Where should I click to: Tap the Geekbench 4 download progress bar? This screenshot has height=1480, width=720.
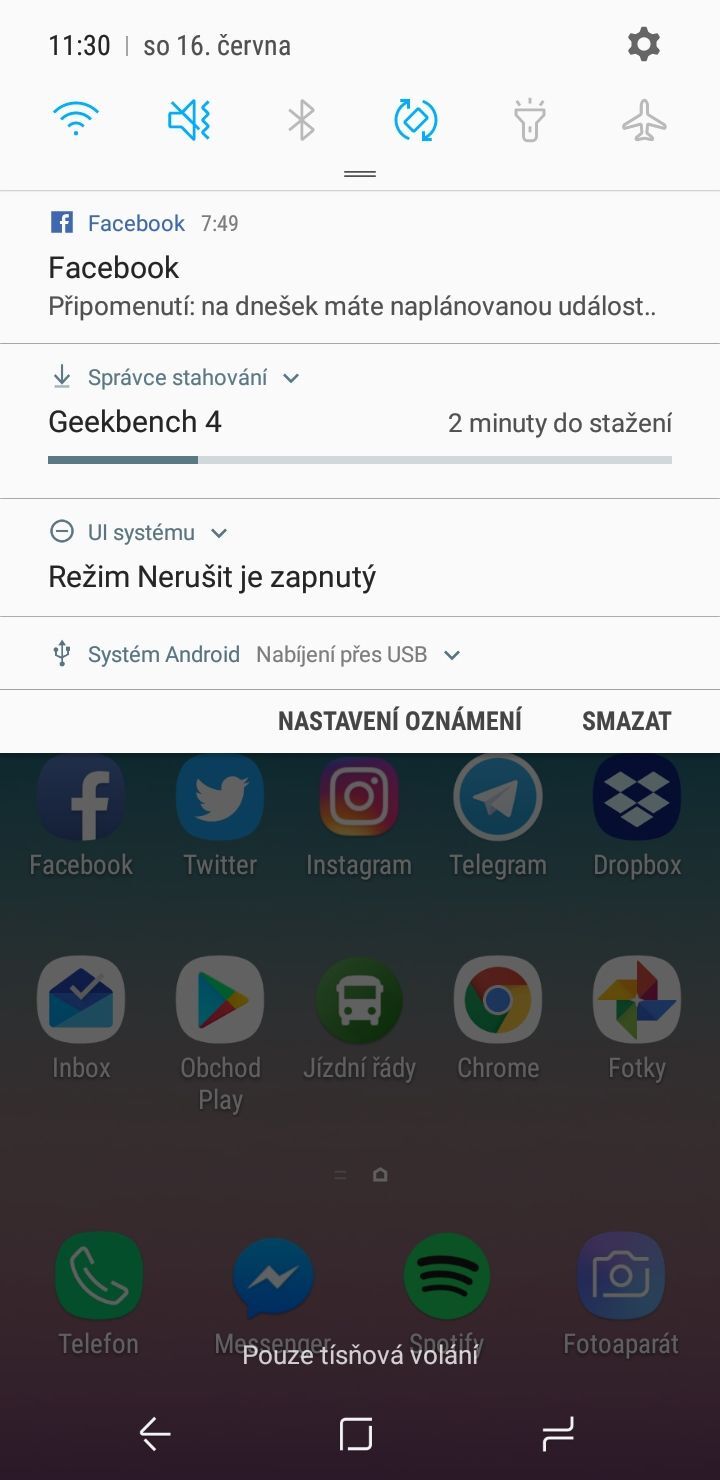point(360,459)
